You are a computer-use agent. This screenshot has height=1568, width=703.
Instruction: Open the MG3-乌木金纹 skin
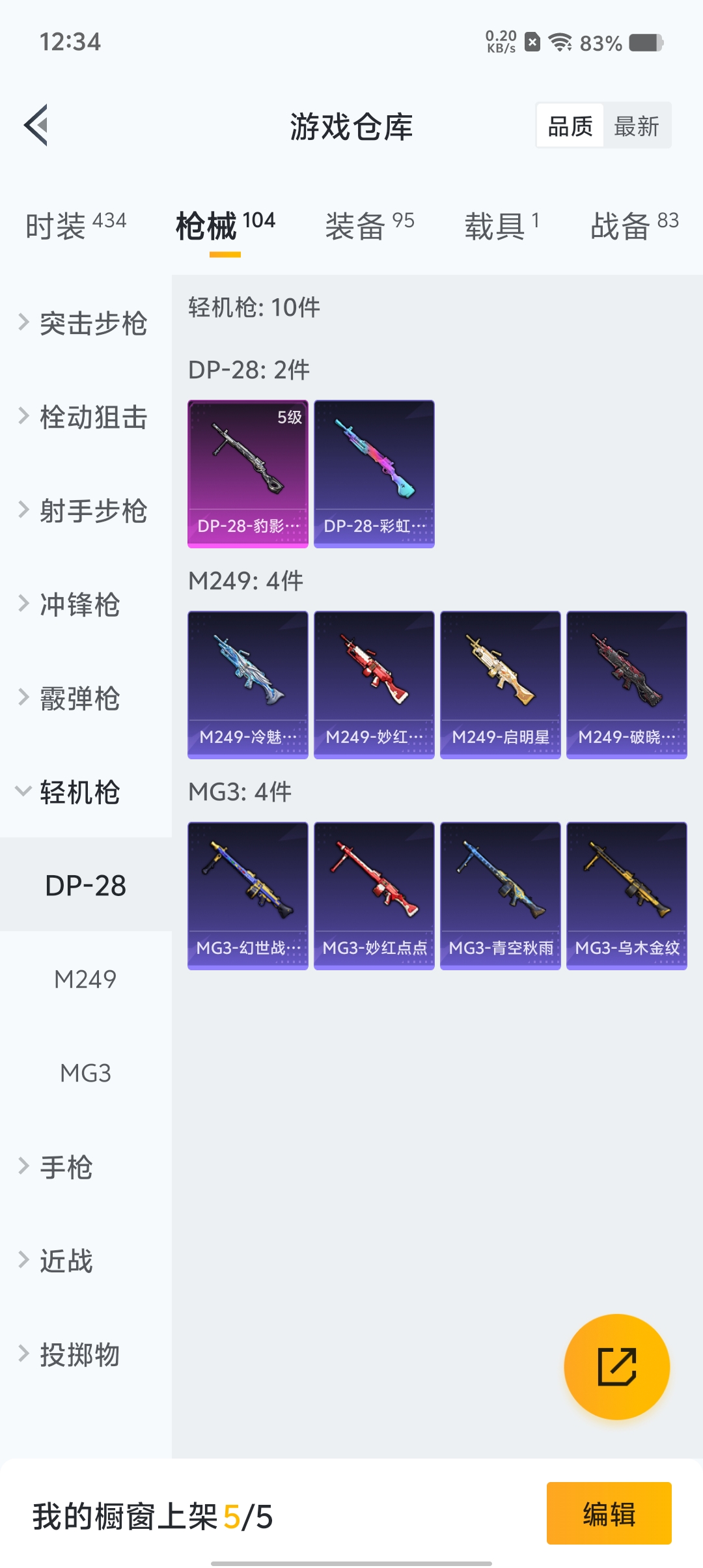627,896
